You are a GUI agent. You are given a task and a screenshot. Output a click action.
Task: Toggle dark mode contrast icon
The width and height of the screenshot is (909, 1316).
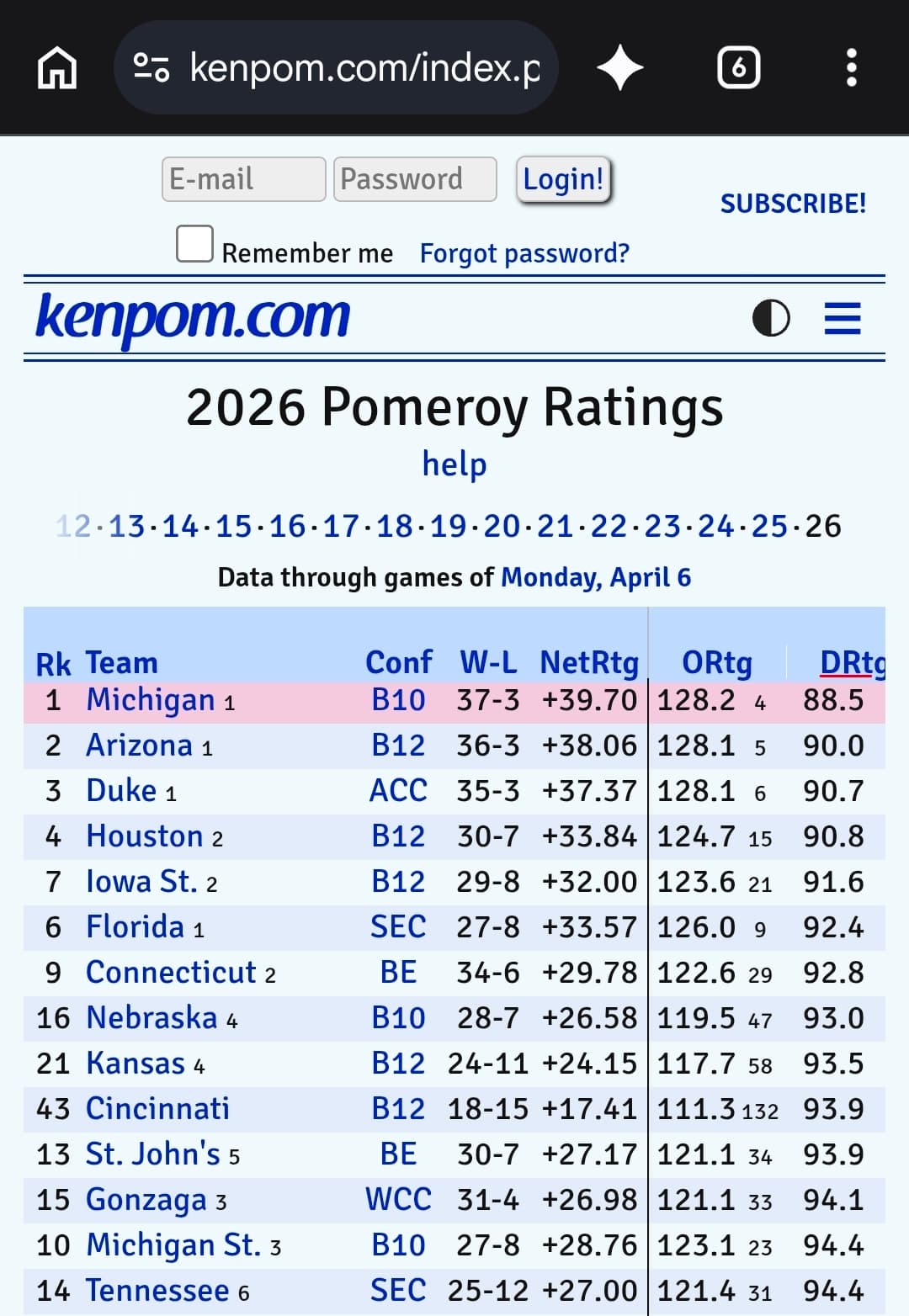pos(771,318)
